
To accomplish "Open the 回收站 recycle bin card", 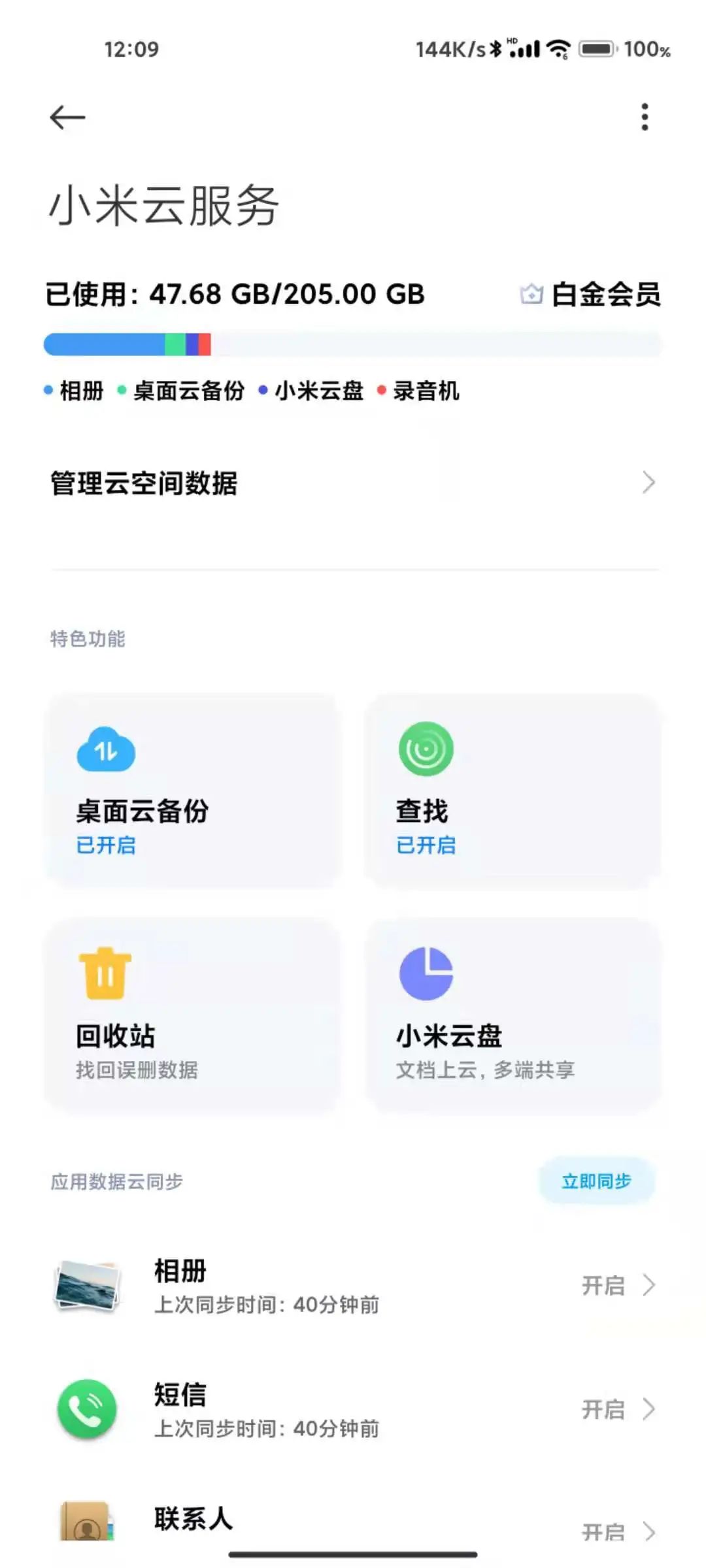I will point(193,1015).
